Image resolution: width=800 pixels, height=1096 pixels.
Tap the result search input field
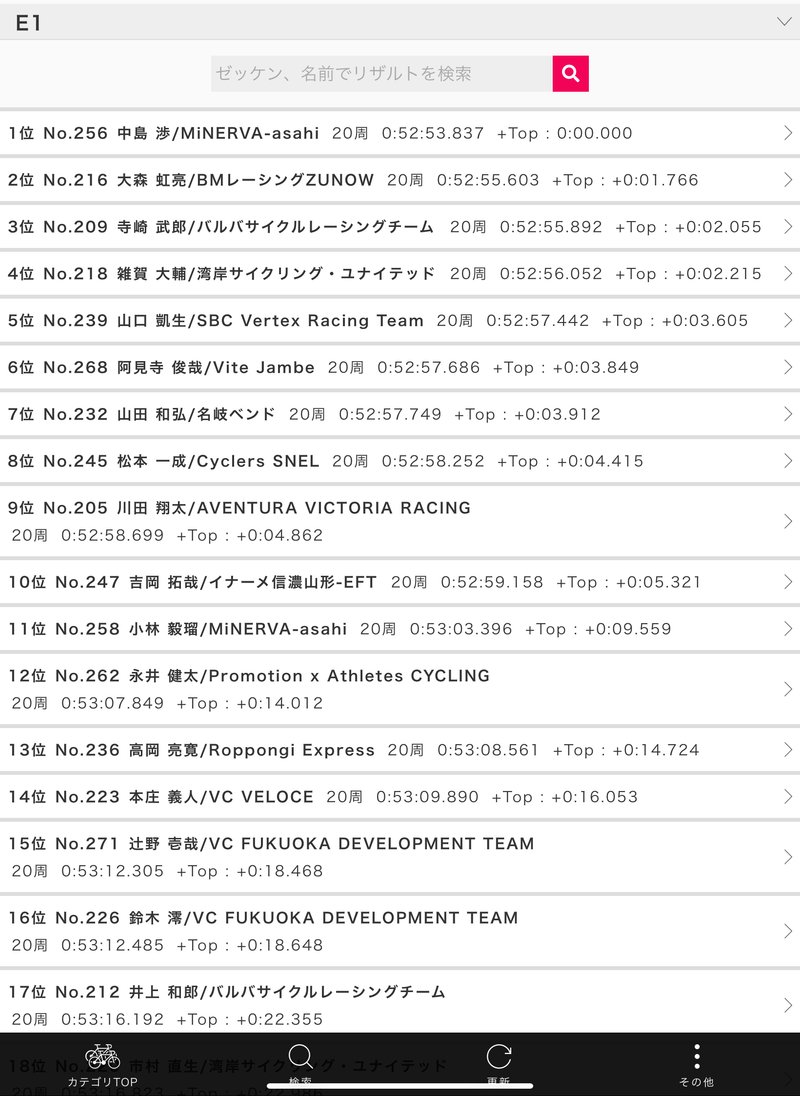pyautogui.click(x=381, y=74)
